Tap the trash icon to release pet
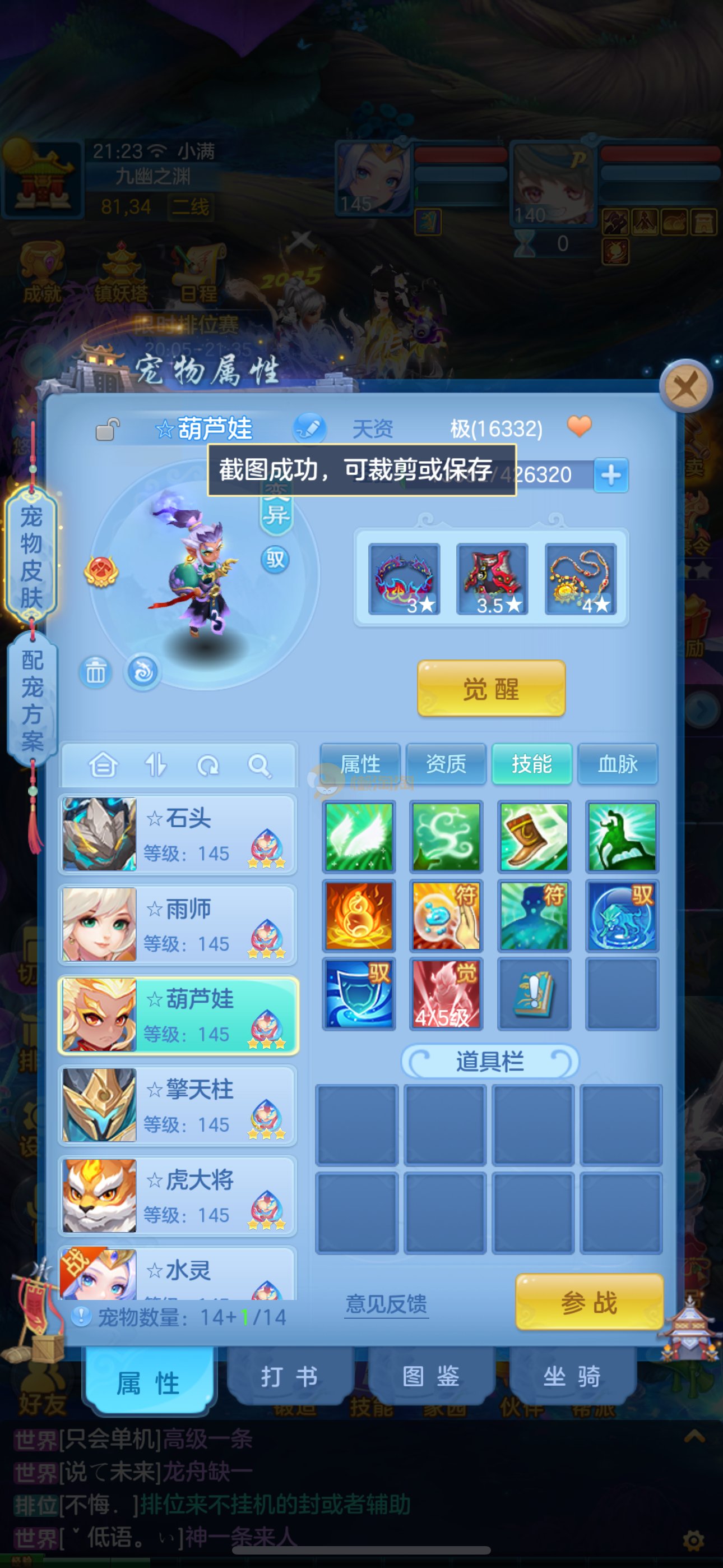Image resolution: width=723 pixels, height=1568 pixels. click(95, 672)
